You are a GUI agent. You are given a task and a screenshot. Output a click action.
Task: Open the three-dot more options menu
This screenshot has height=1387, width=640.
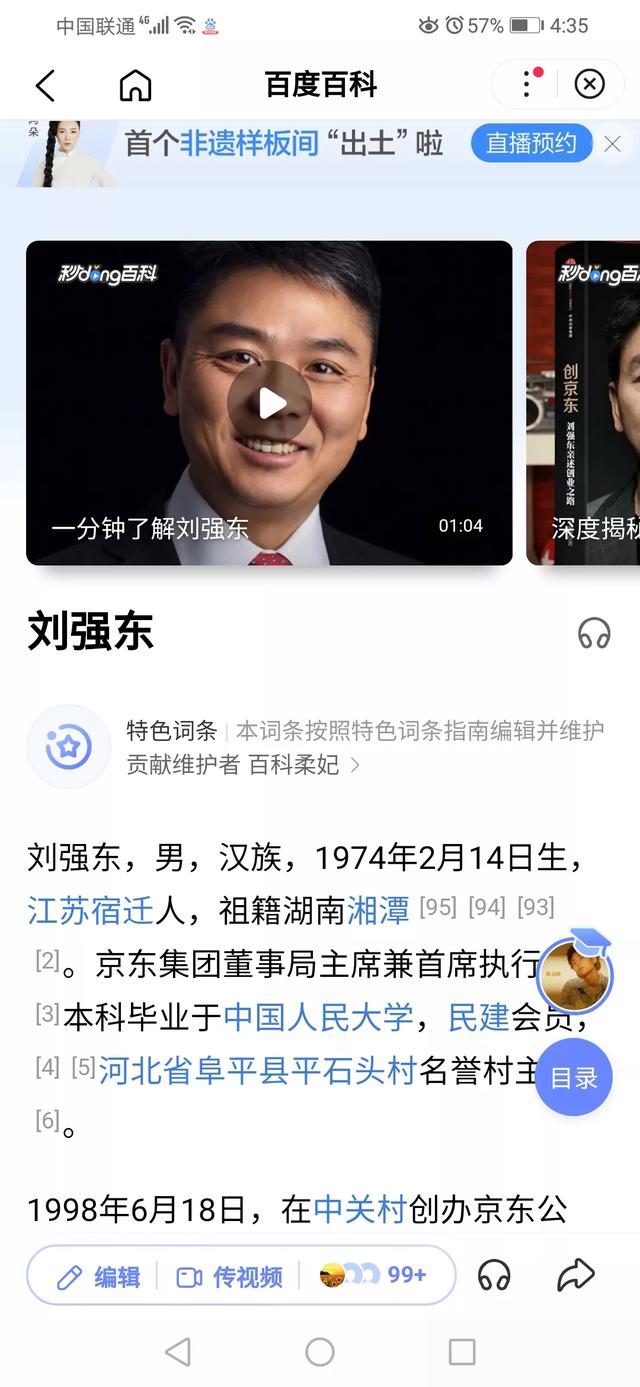(x=527, y=84)
